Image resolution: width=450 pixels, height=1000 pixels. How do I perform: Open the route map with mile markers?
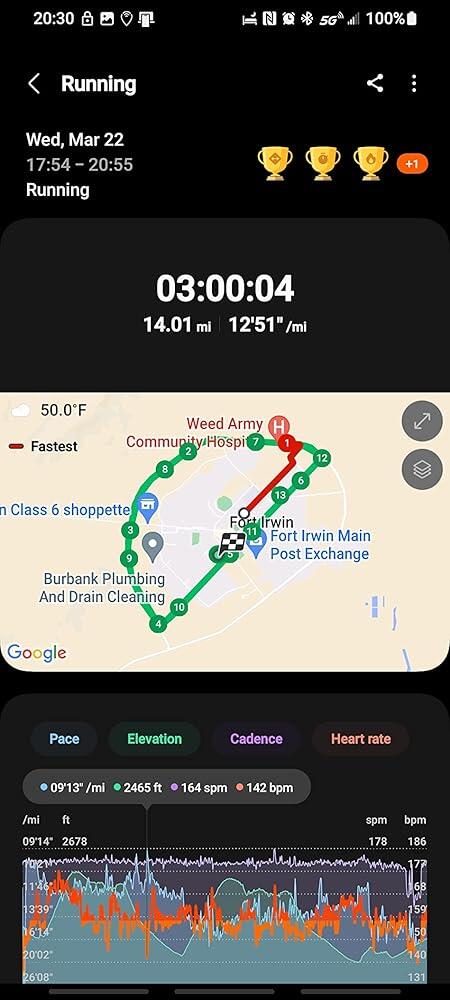coord(225,532)
